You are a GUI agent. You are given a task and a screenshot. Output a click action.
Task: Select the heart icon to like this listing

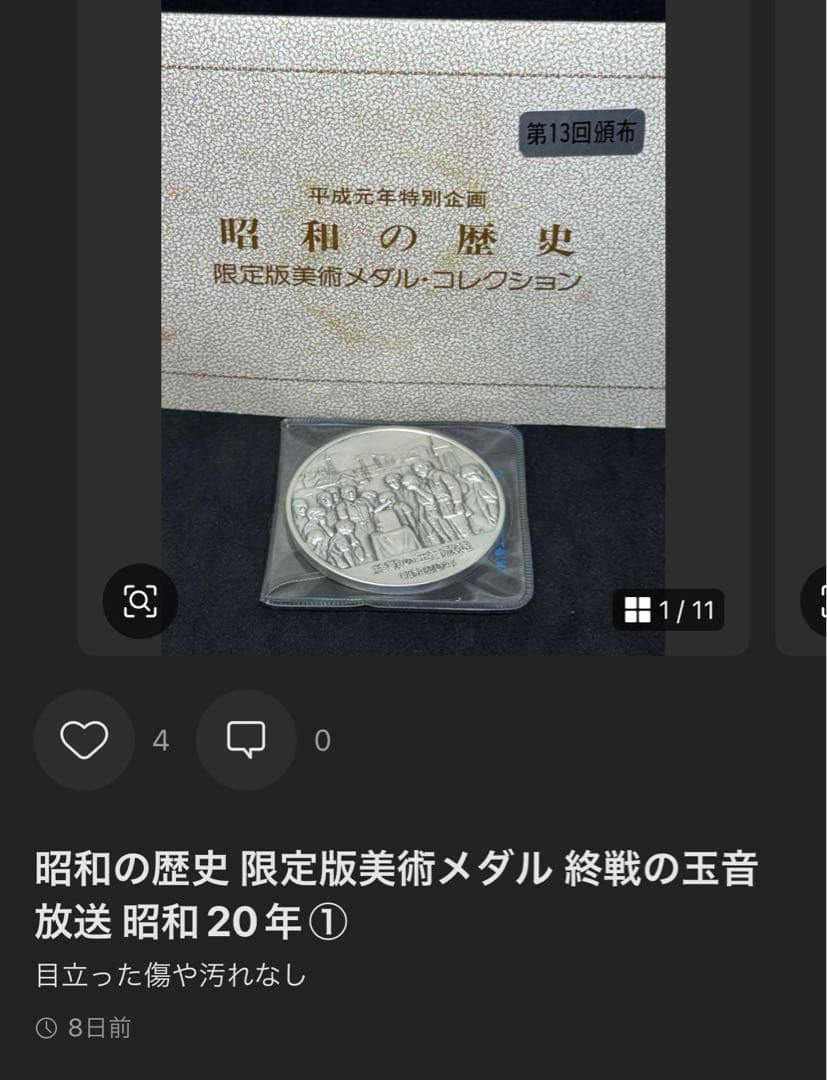click(x=83, y=740)
